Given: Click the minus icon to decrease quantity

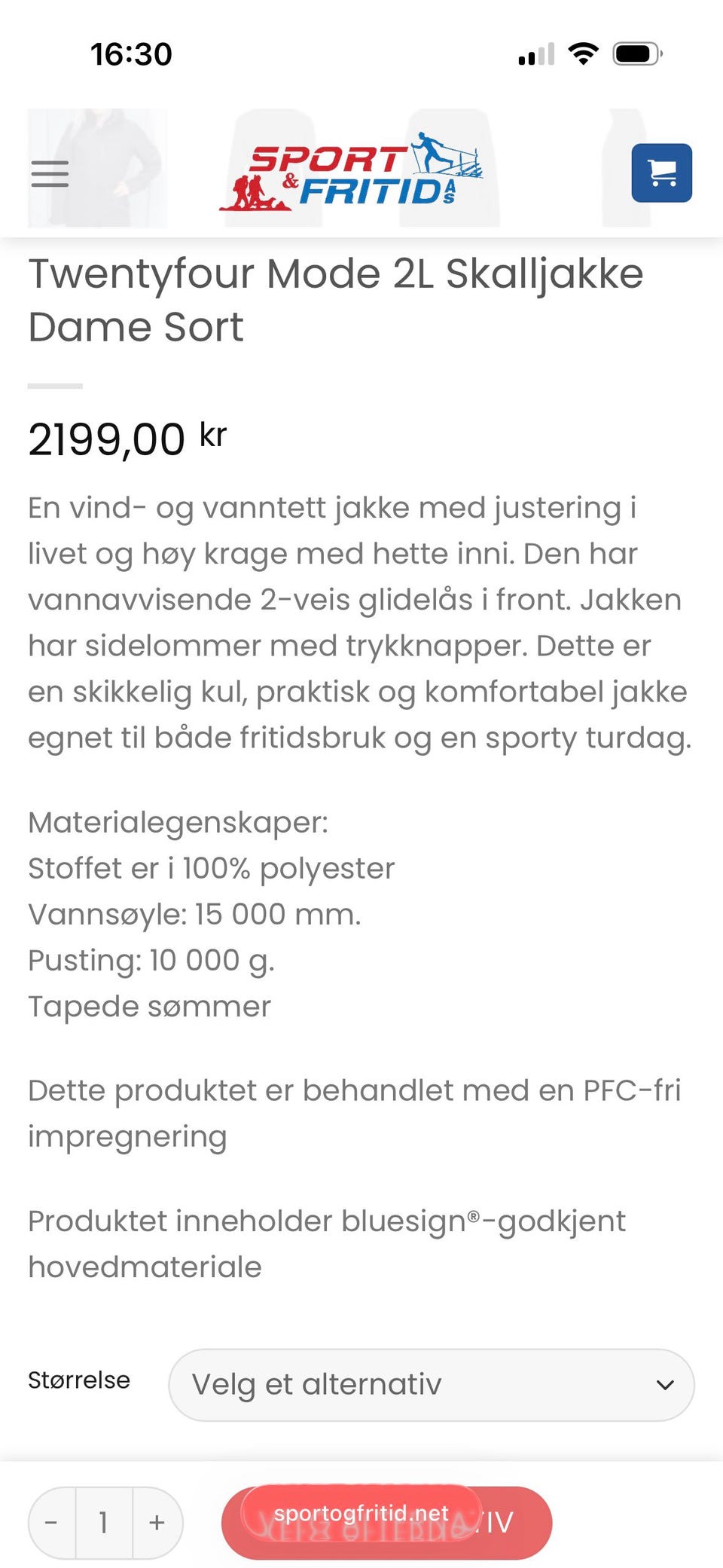Looking at the screenshot, I should 53,1522.
